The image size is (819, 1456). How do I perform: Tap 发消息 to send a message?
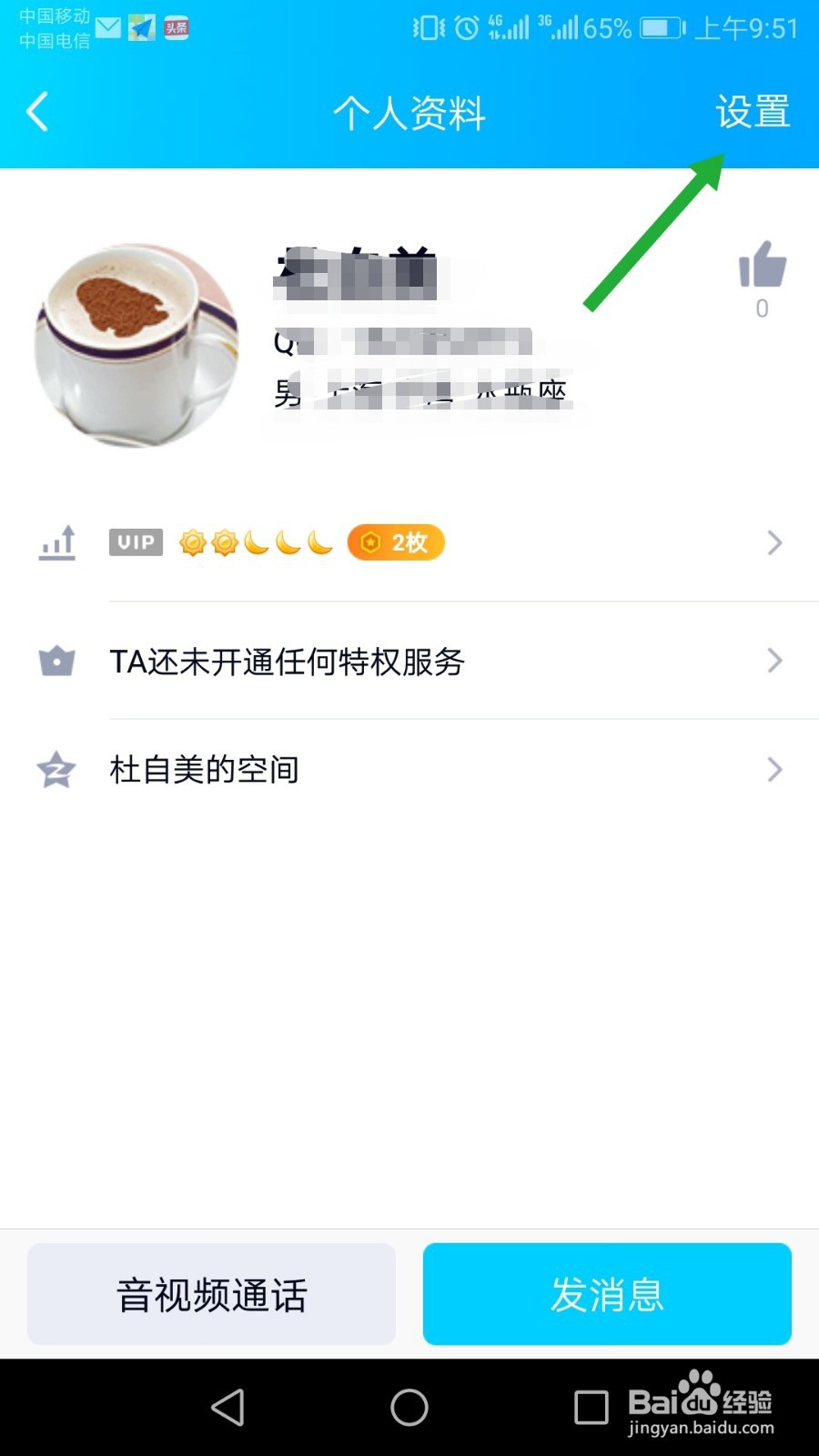pos(607,1294)
